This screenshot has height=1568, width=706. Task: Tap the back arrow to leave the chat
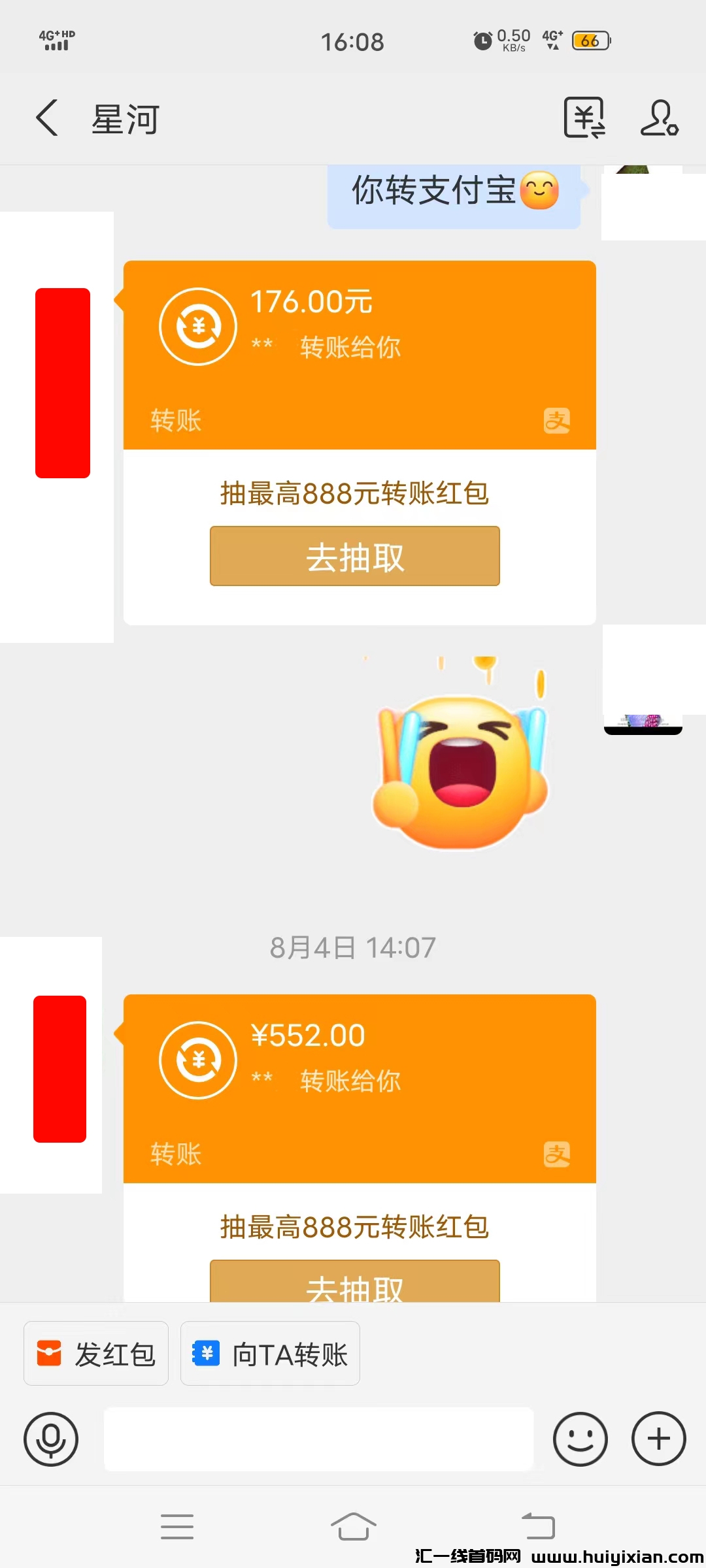[x=46, y=118]
